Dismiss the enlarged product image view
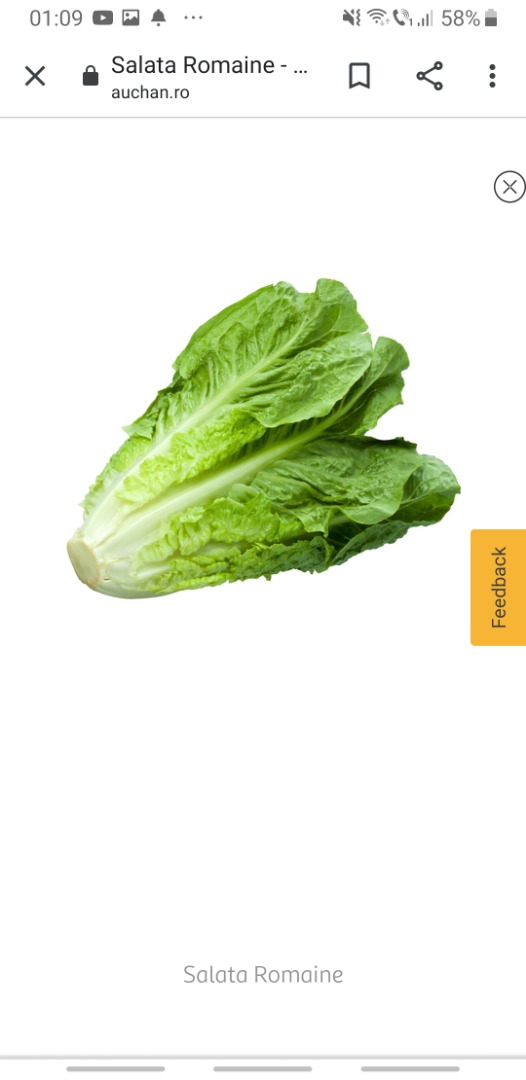526x1080 pixels. tap(509, 187)
